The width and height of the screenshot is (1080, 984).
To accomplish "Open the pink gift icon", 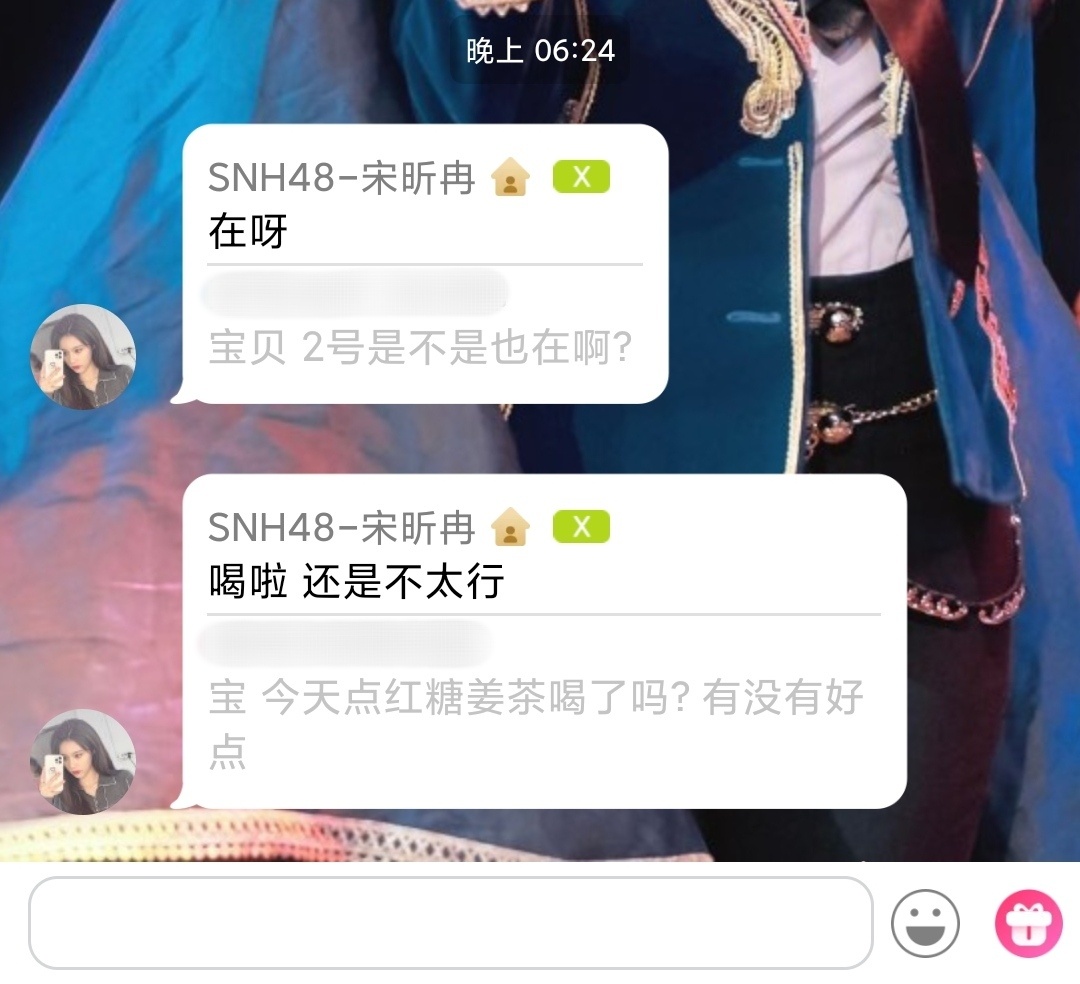I will pyautogui.click(x=1027, y=923).
